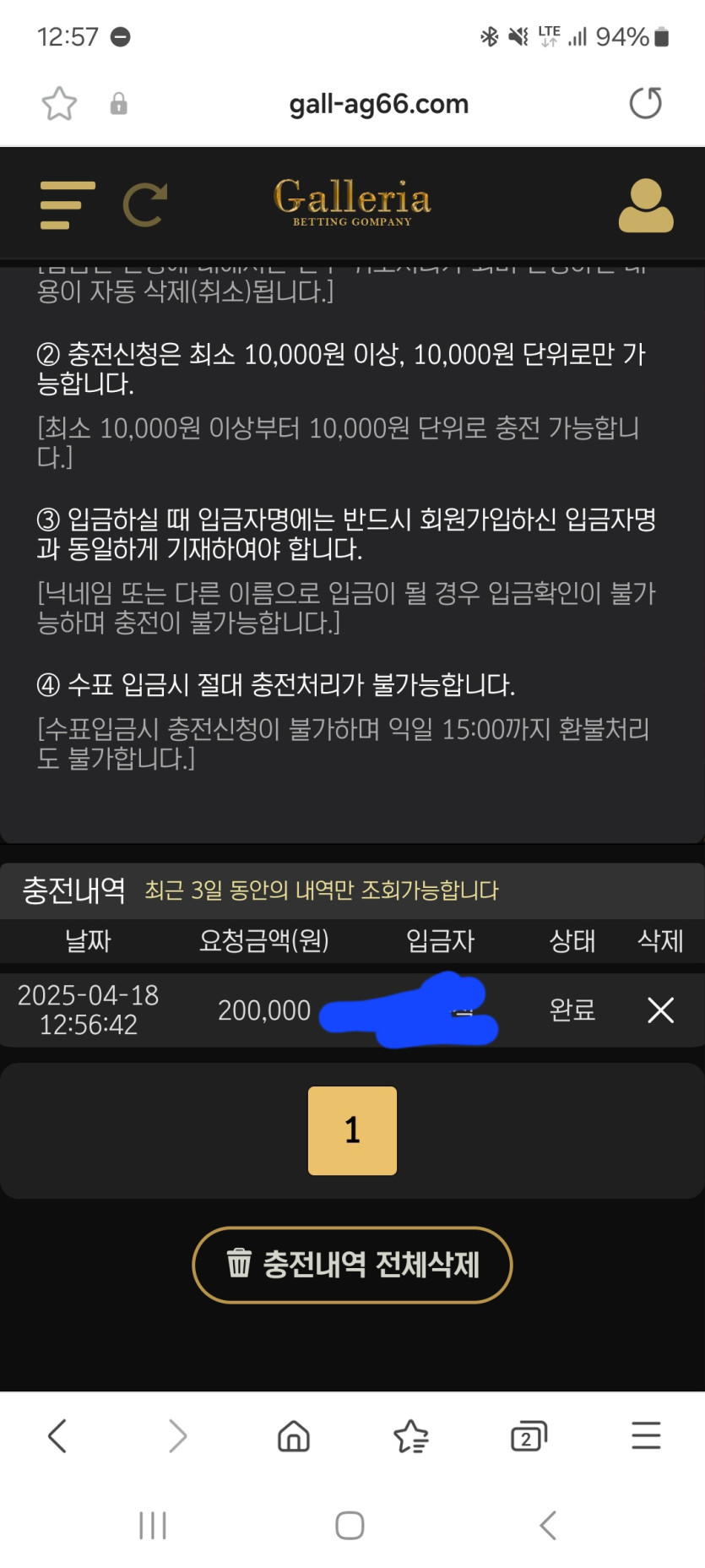Select page 1 of the charge history
This screenshot has height=1568, width=705.
coord(352,1130)
